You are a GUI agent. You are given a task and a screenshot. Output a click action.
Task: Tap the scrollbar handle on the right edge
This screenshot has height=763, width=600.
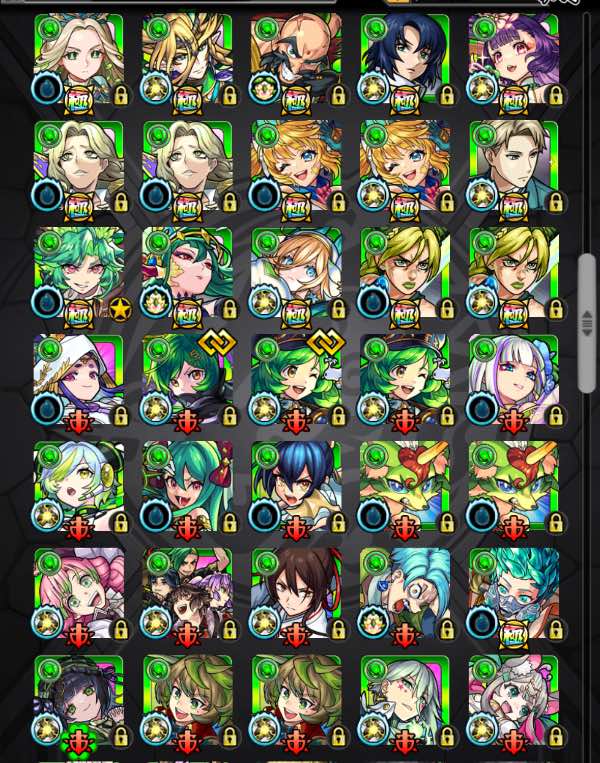[x=586, y=323]
